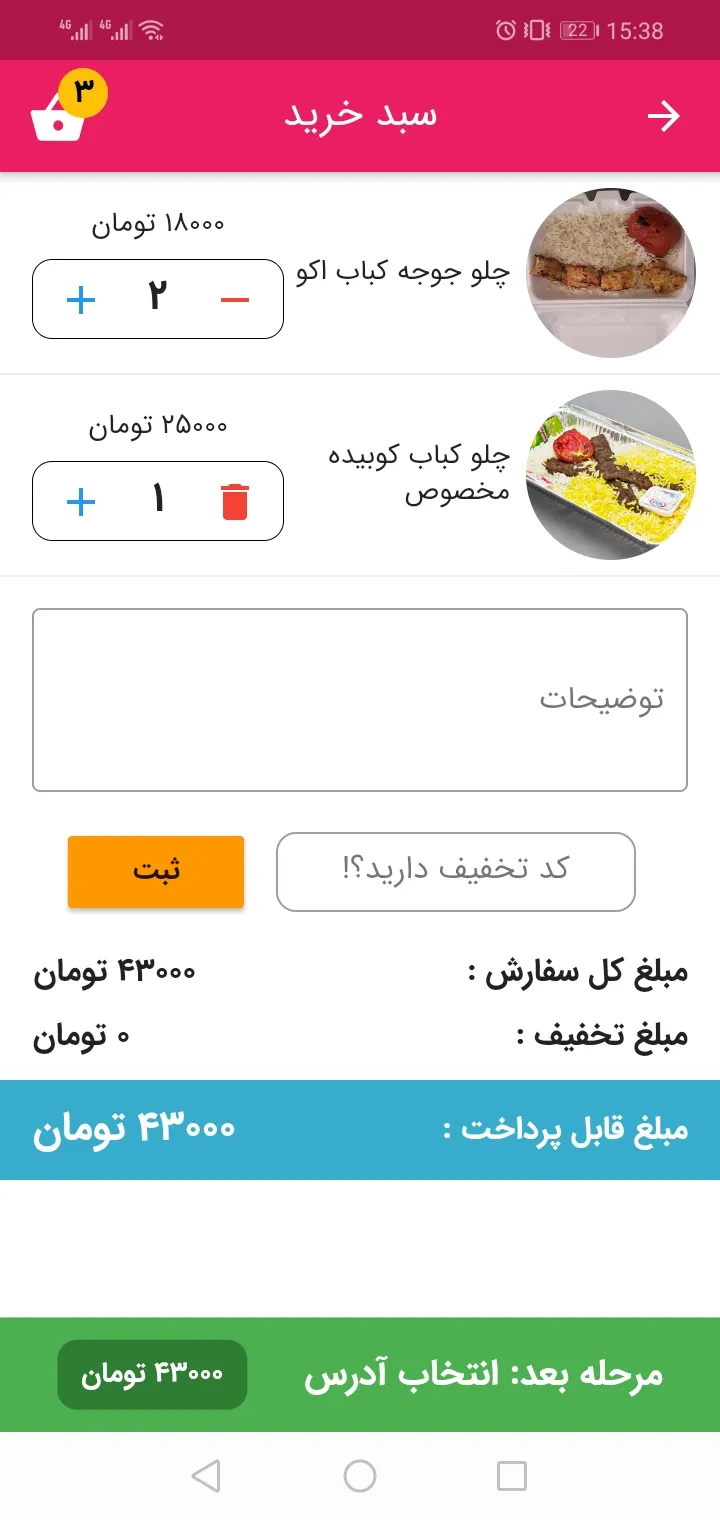Enter a discount code in کد تخفیف field
The height and width of the screenshot is (1520, 720).
tap(456, 871)
